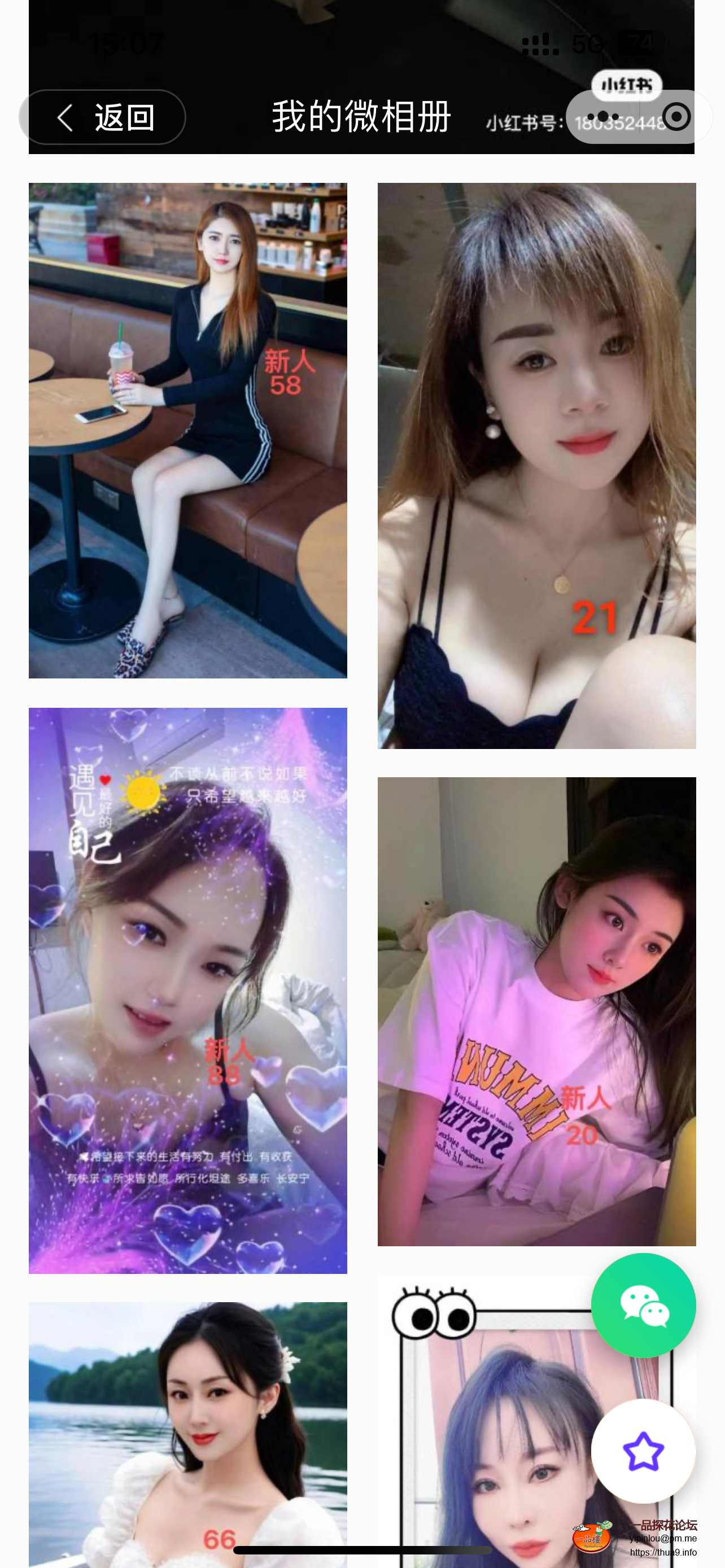Open the mini program more options menu

click(x=602, y=117)
